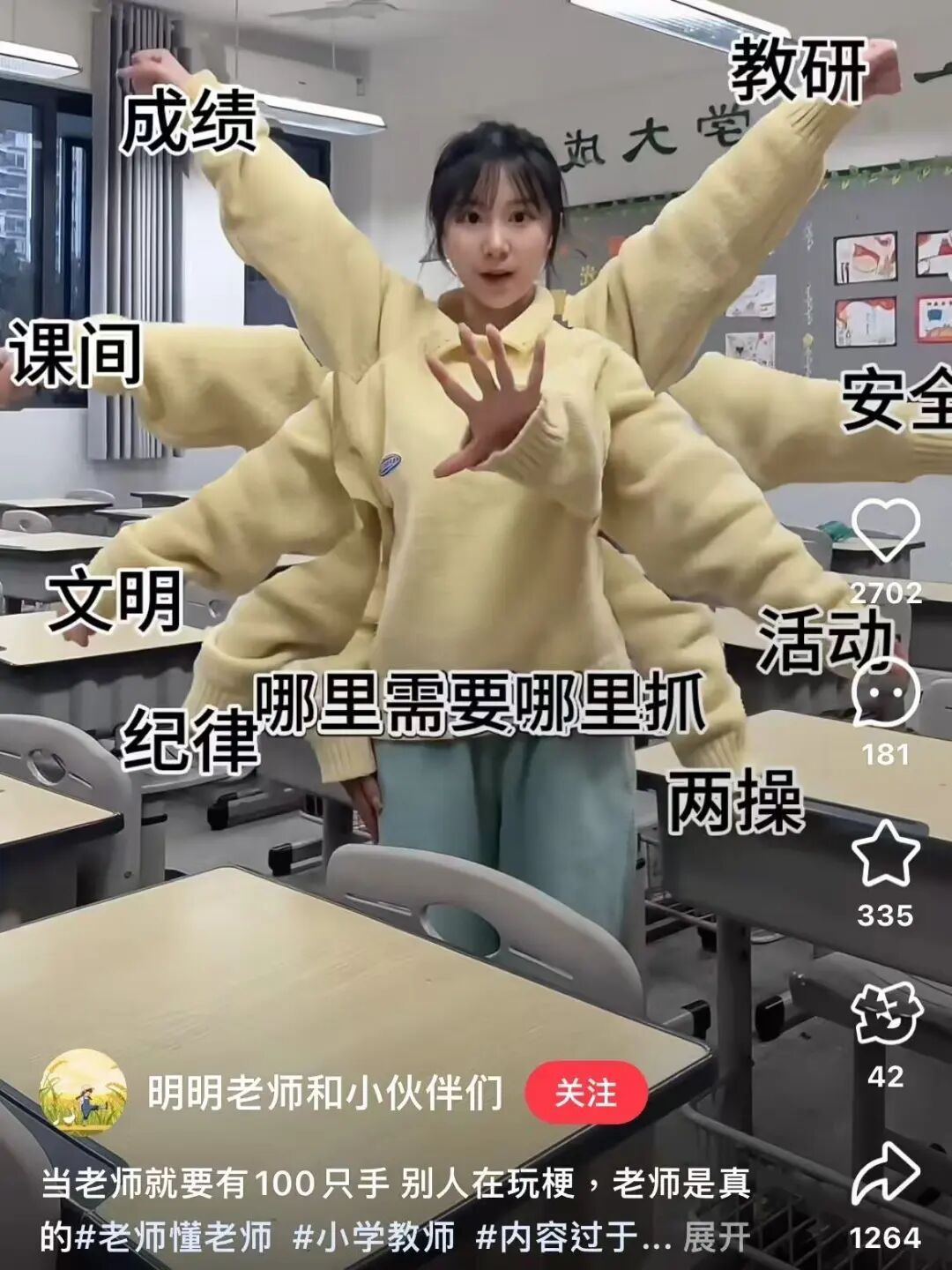The height and width of the screenshot is (1270, 952).
Task: Share this video using the arrow icon
Action: 885,1173
